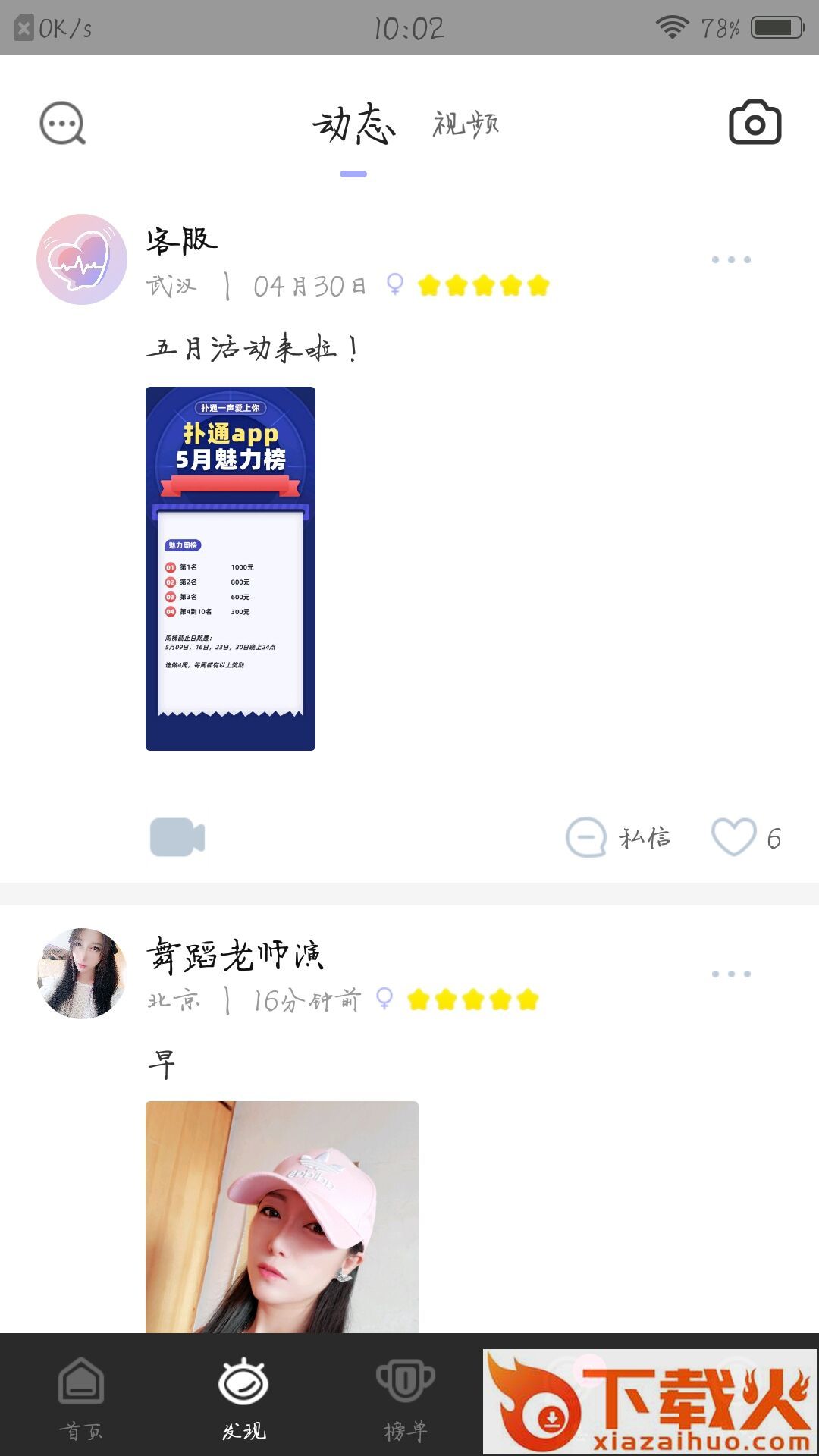Like 客服's post
Screen dimensions: 819x1456
click(x=746, y=837)
